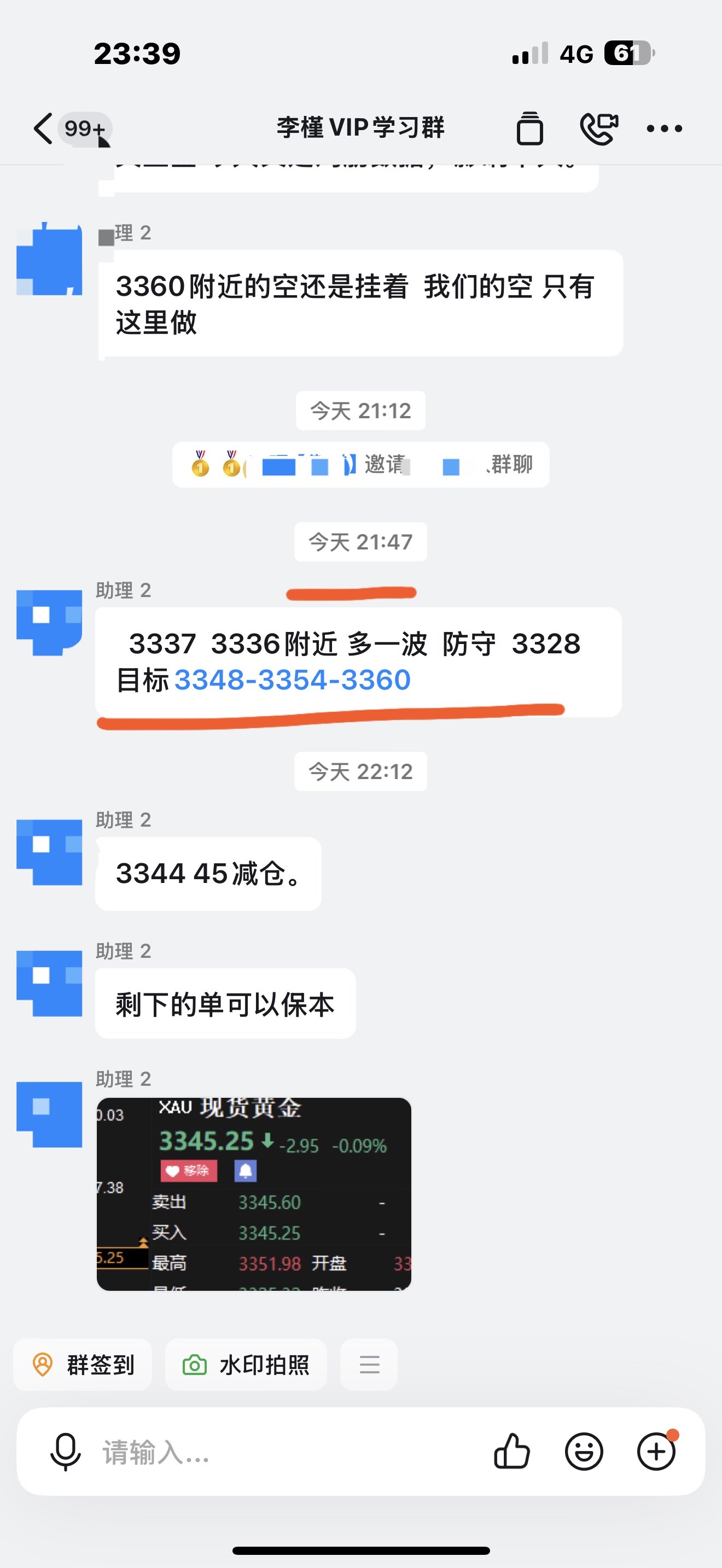Image resolution: width=722 pixels, height=1568 pixels.
Task: Open the XAU gold price screenshot
Action: coord(255,1193)
